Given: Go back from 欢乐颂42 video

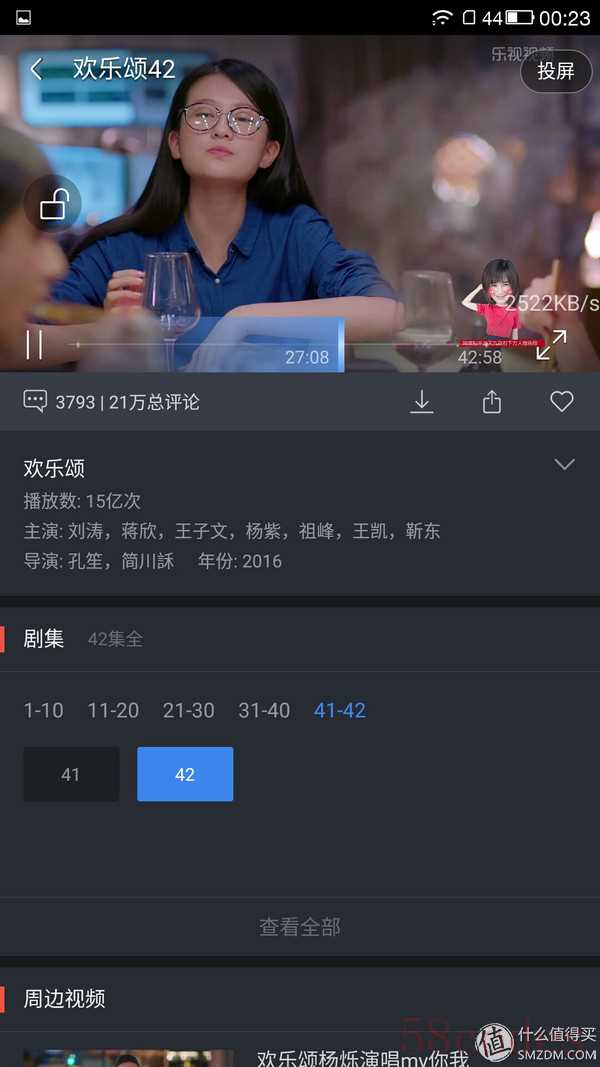Looking at the screenshot, I should coord(37,69).
